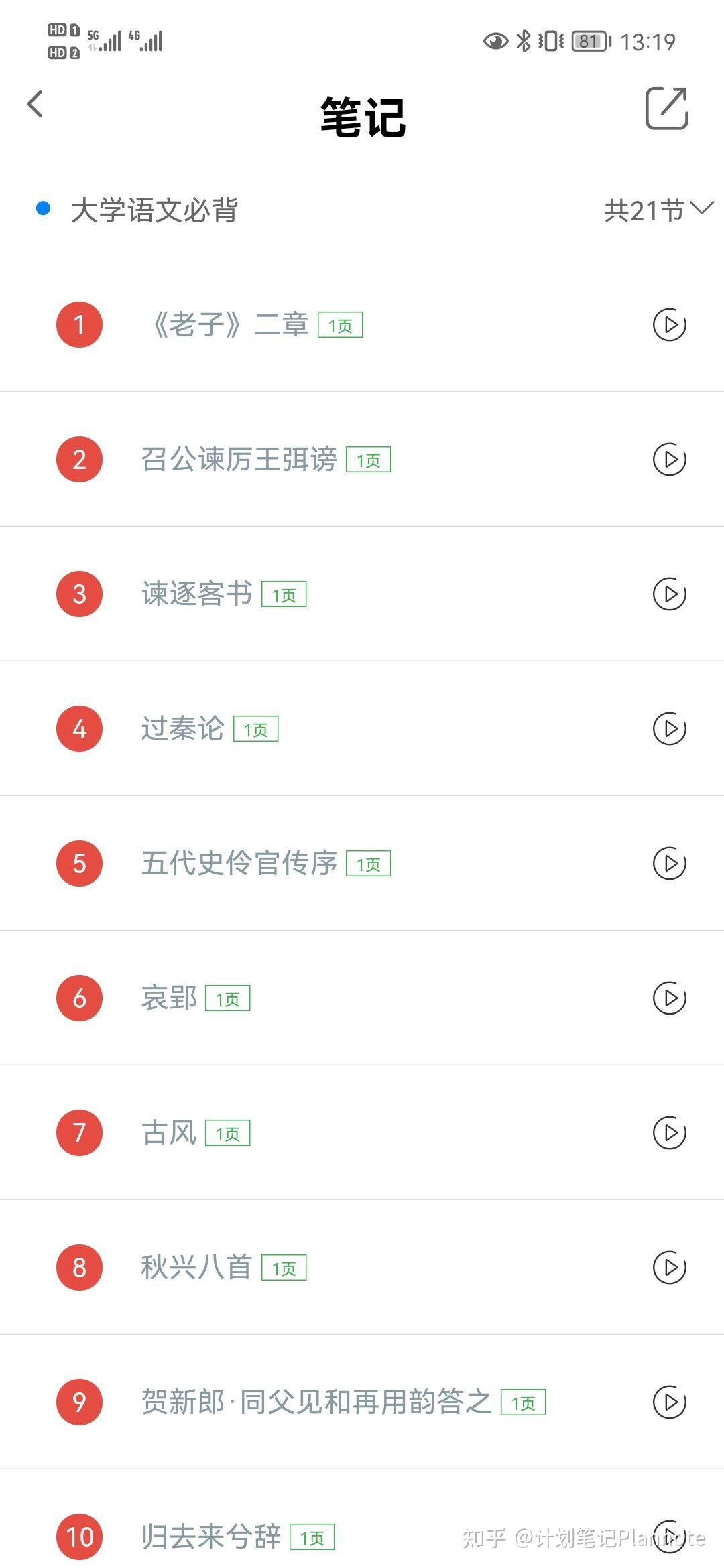This screenshot has height=1568, width=724.
Task: Open the note 哀郢
Action: tap(169, 998)
